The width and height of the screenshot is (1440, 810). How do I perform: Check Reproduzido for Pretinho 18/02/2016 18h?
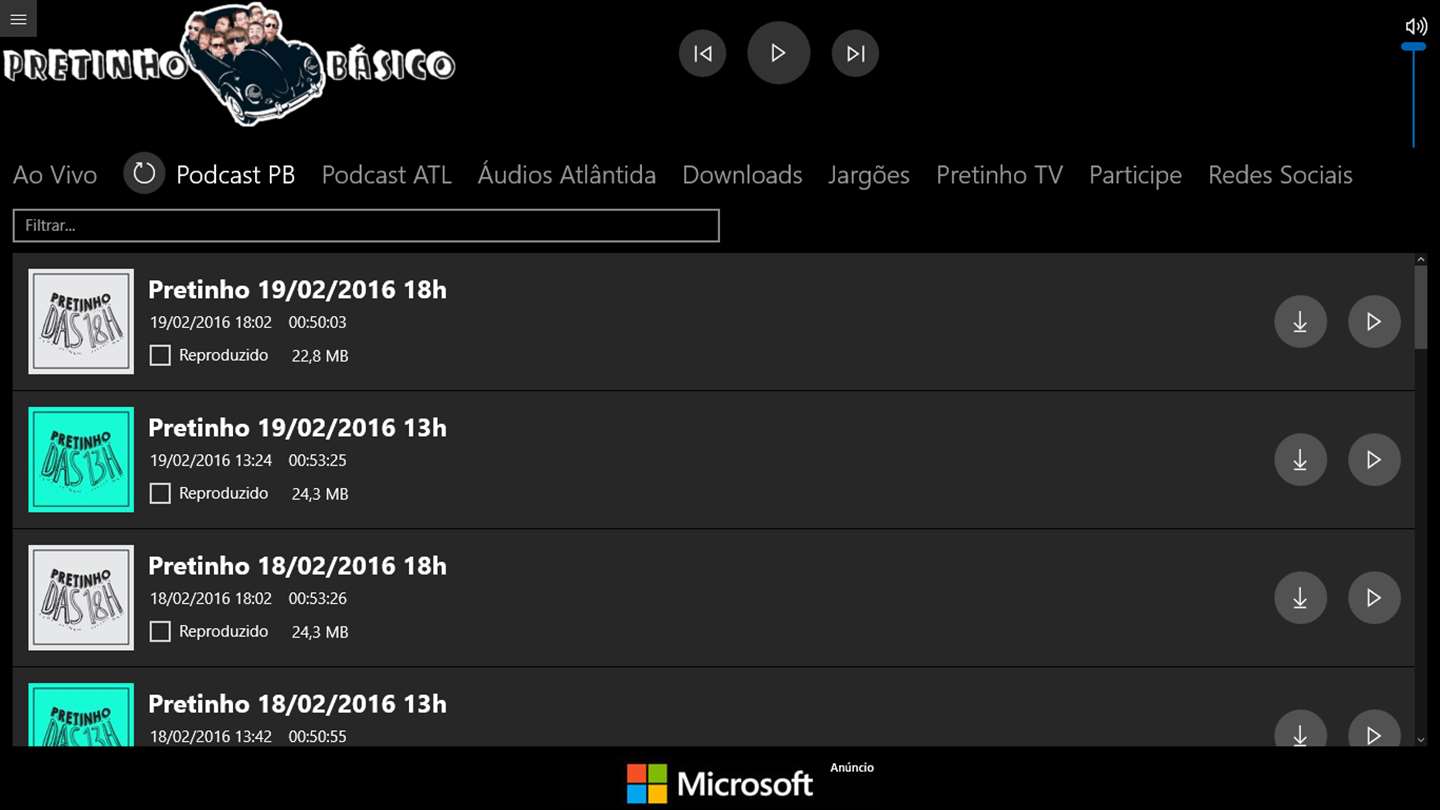[x=160, y=631]
